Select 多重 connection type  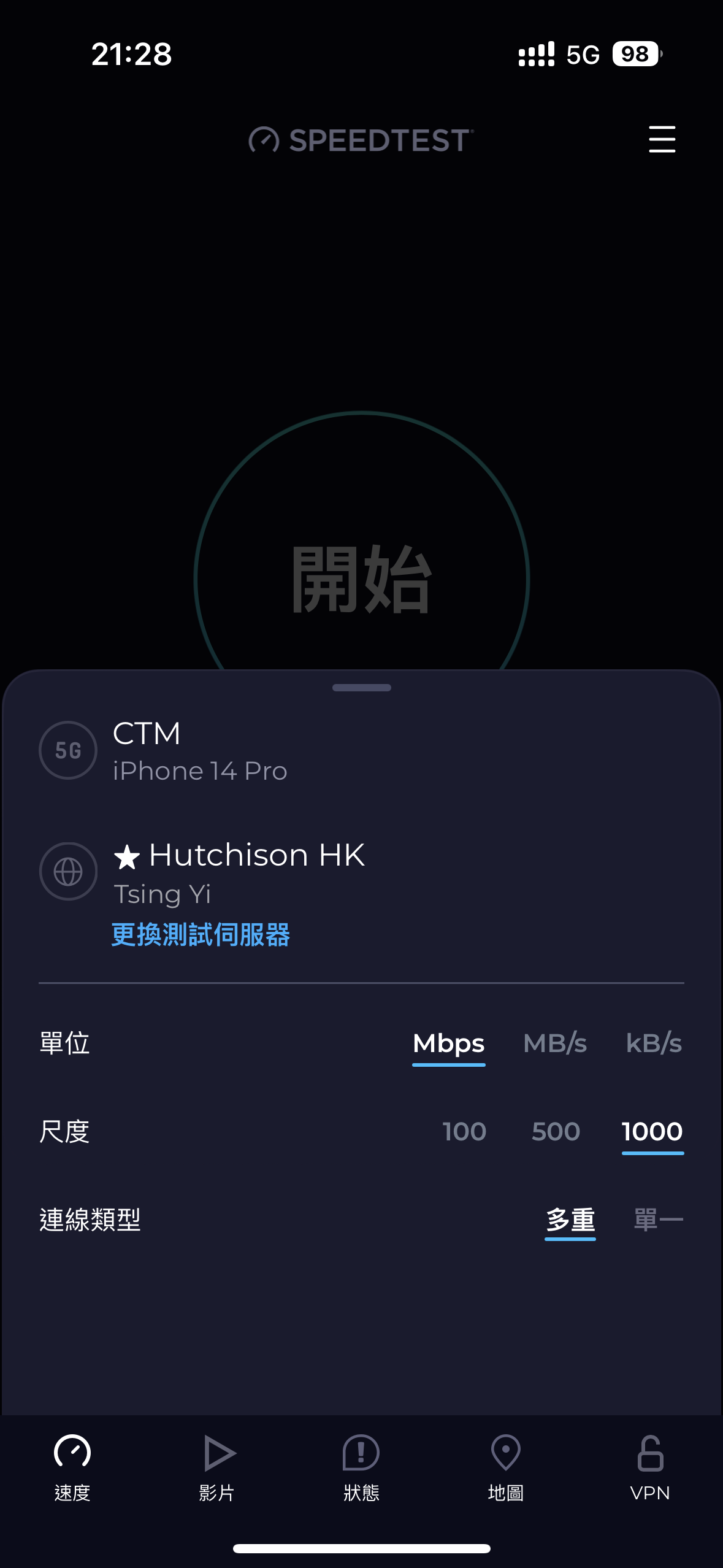[570, 1220]
